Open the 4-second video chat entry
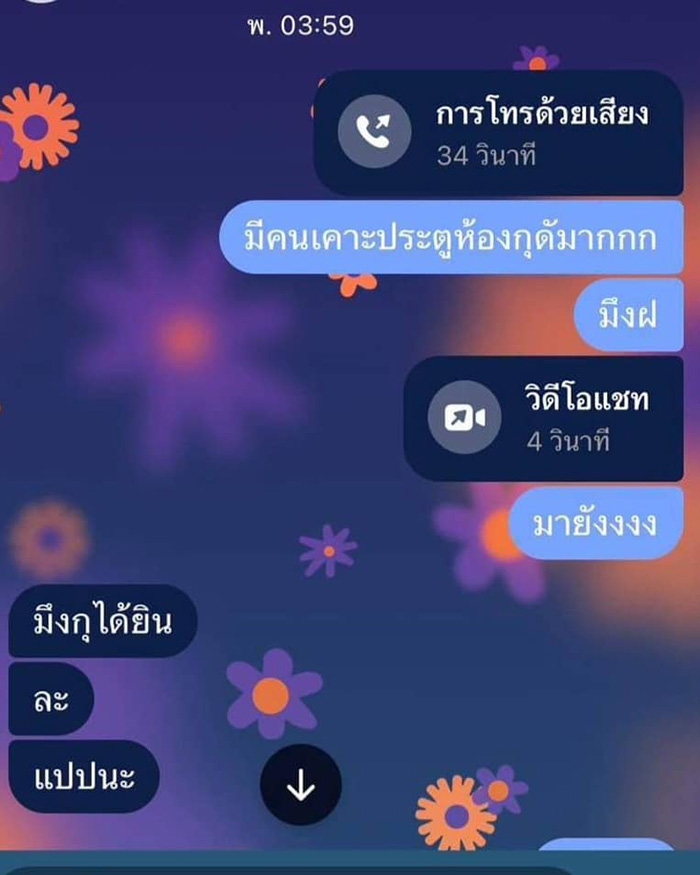 coord(543,419)
